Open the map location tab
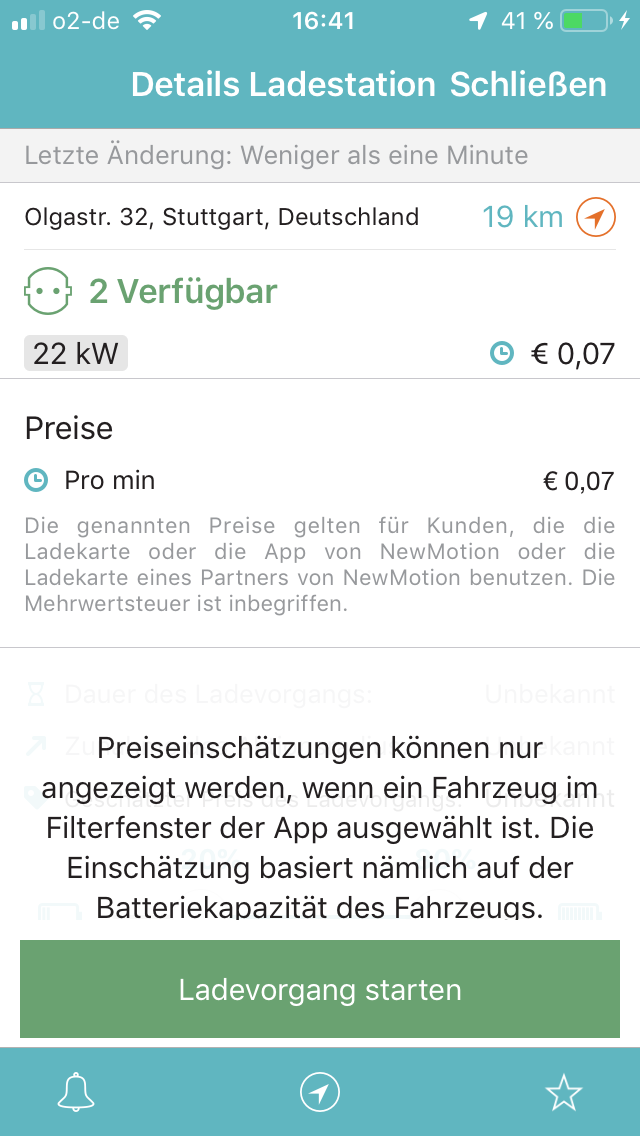Screen dimensions: 640x1136 point(320,1093)
